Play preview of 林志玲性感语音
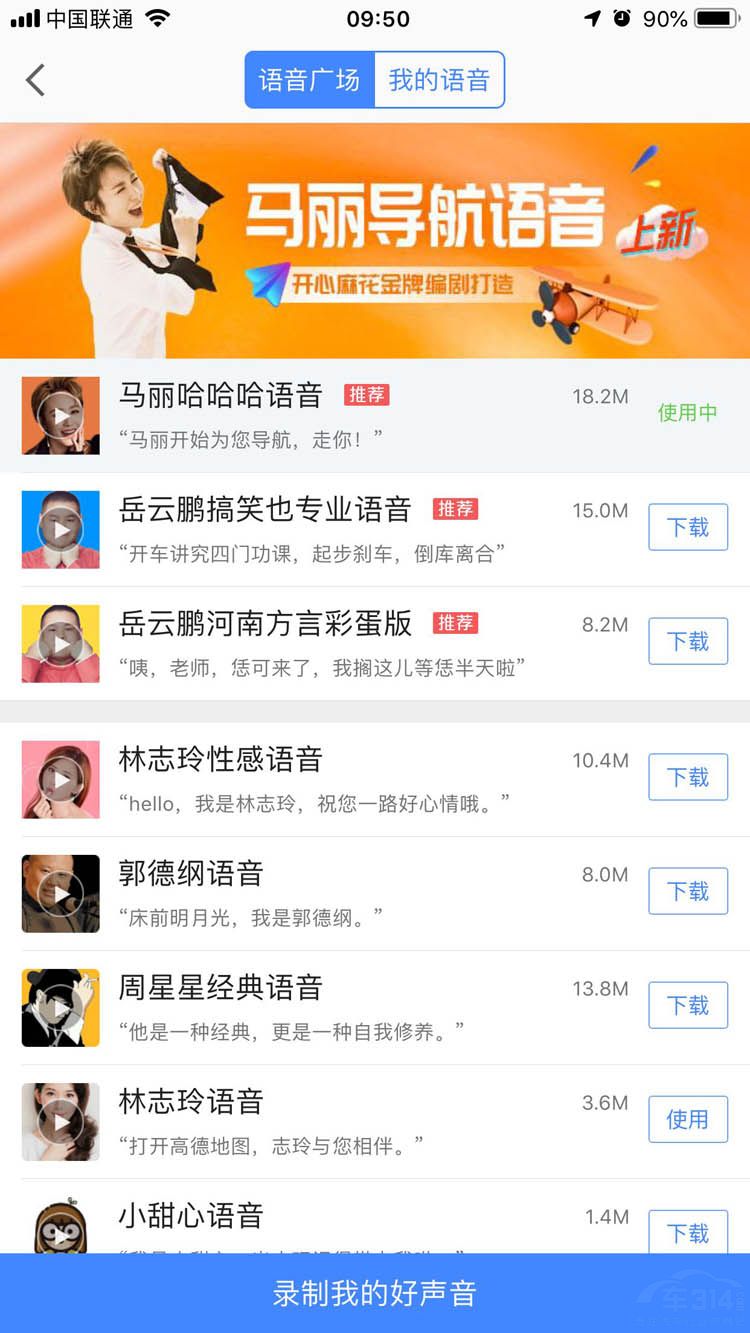The height and width of the screenshot is (1333, 750). [61, 780]
